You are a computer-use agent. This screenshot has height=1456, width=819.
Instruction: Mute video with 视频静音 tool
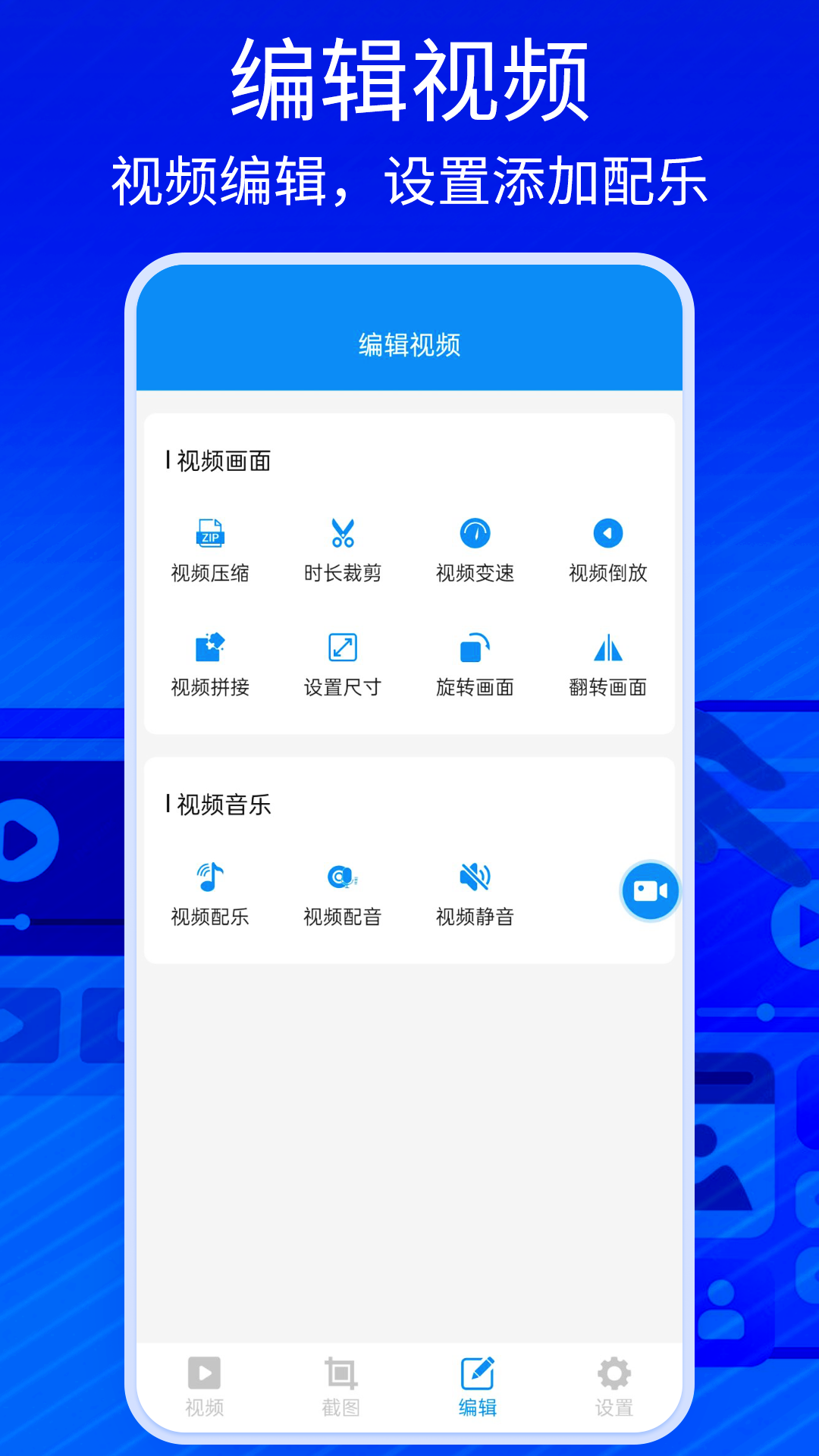coord(475,891)
